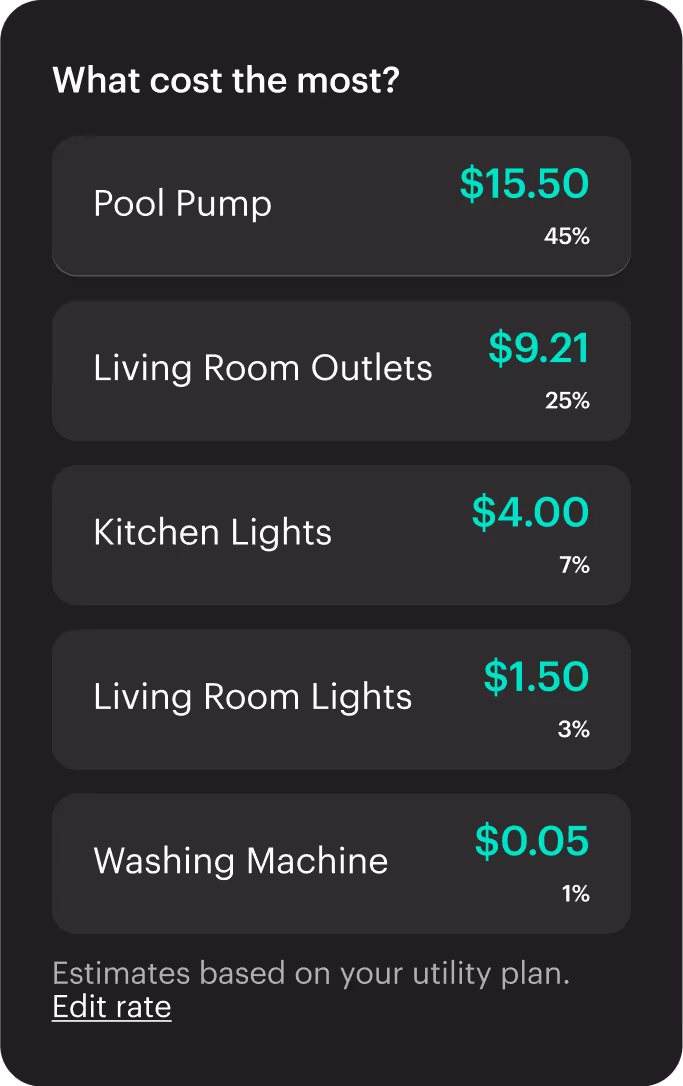
Task: Open the Washing Machine card
Action: click(341, 863)
